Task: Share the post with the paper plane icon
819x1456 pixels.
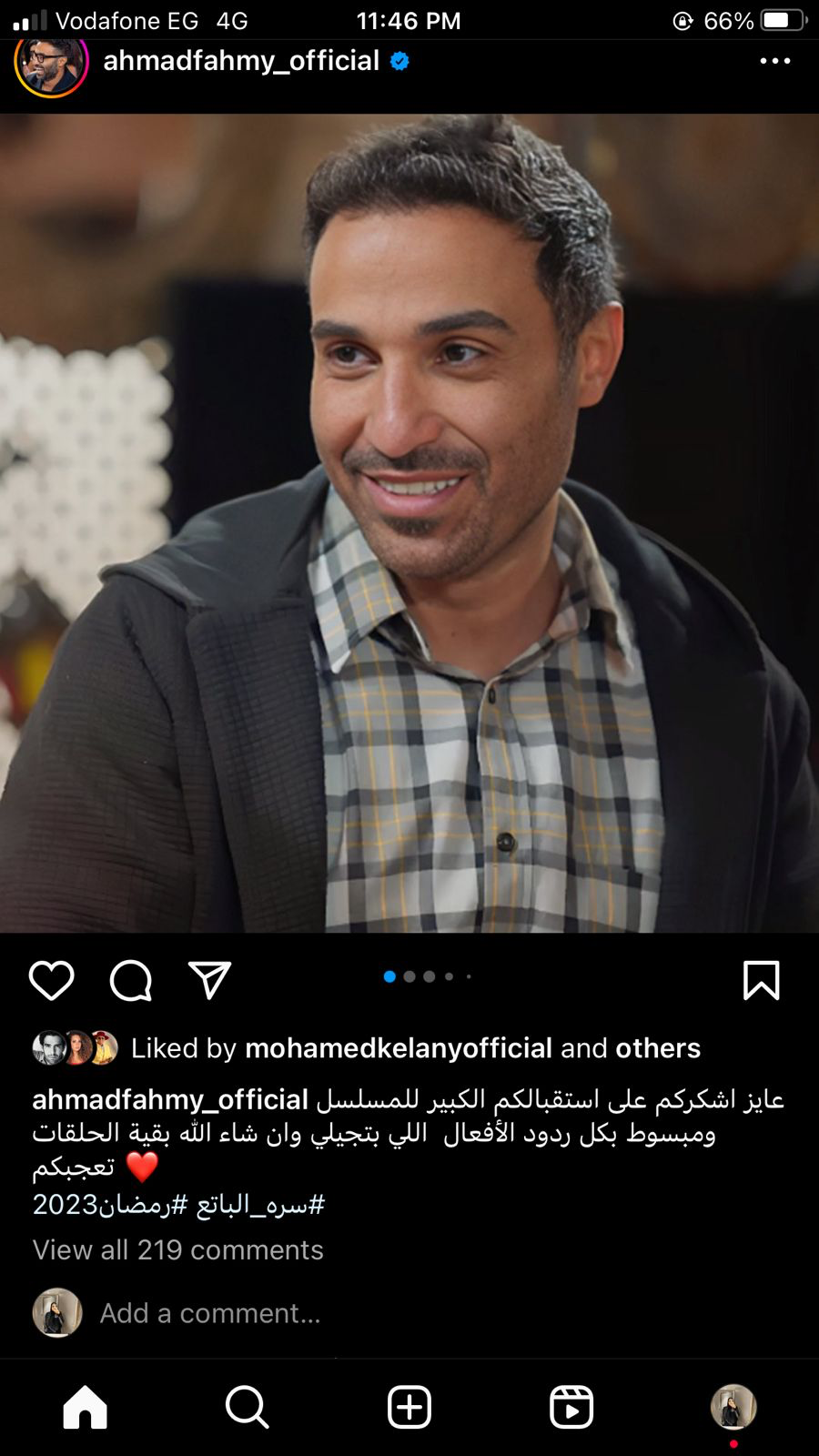Action: pos(209,981)
